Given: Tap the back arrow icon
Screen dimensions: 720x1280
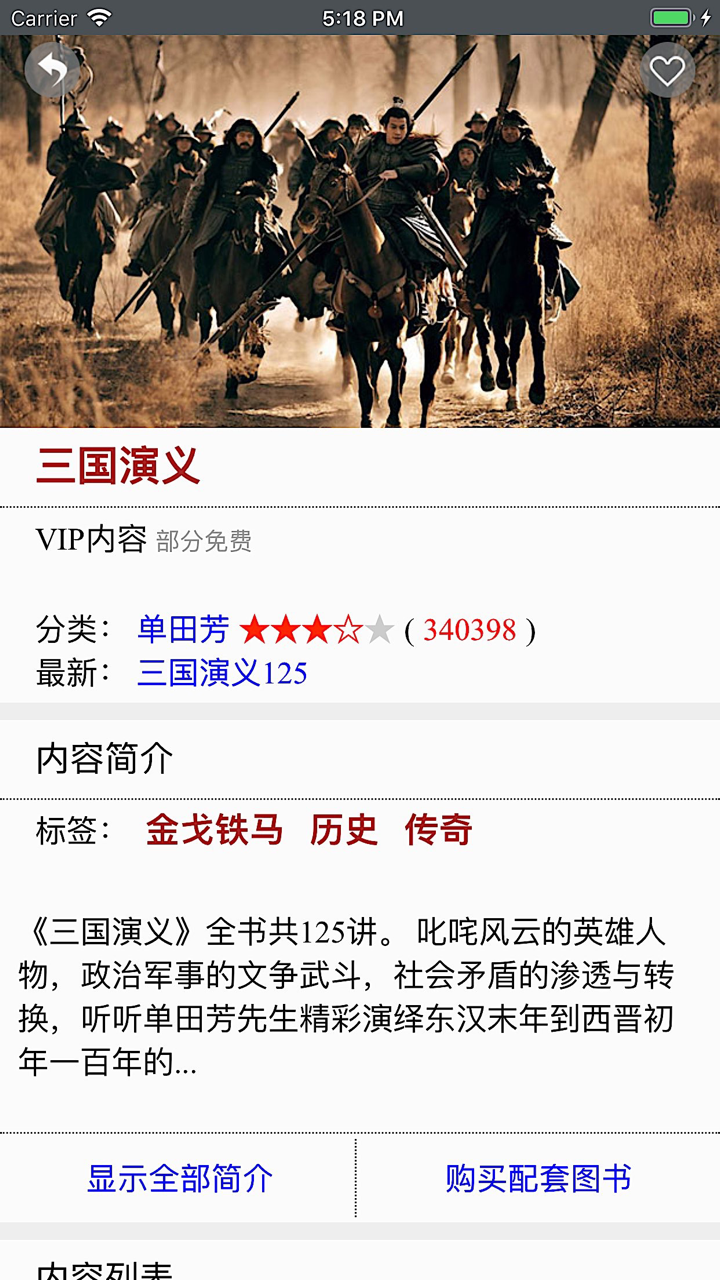Looking at the screenshot, I should 51,69.
